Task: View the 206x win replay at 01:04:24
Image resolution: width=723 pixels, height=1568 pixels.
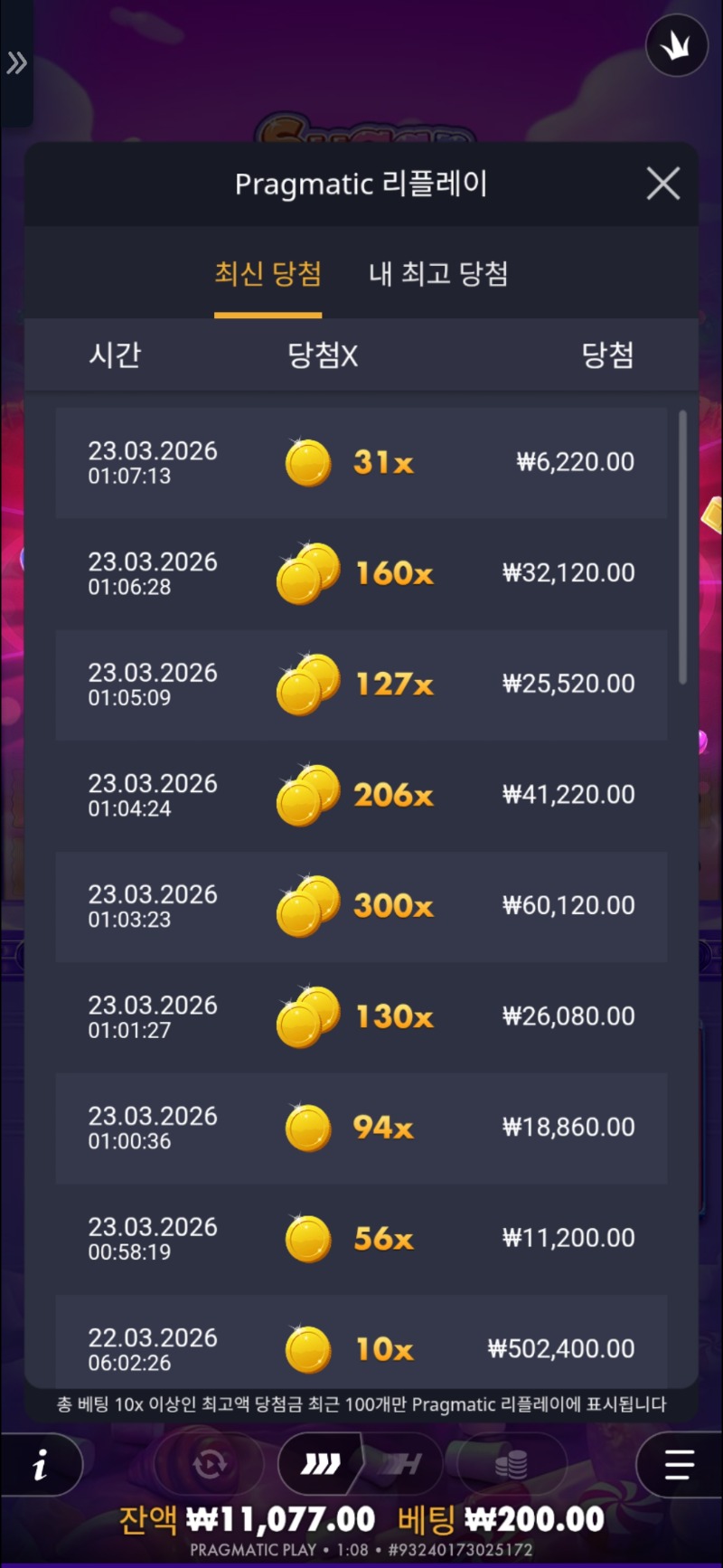Action: (361, 795)
